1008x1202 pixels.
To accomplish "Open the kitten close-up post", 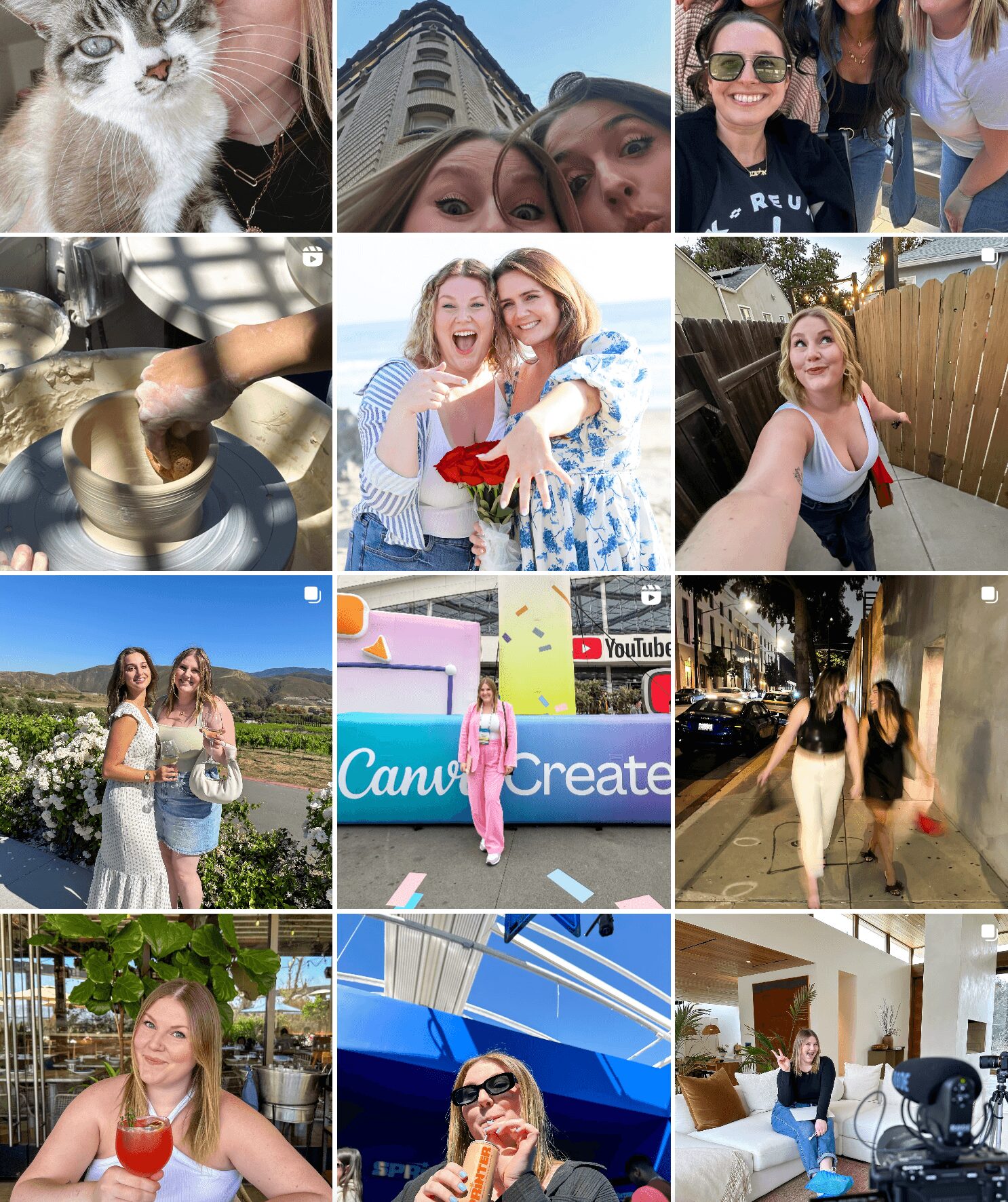I will click(x=166, y=115).
